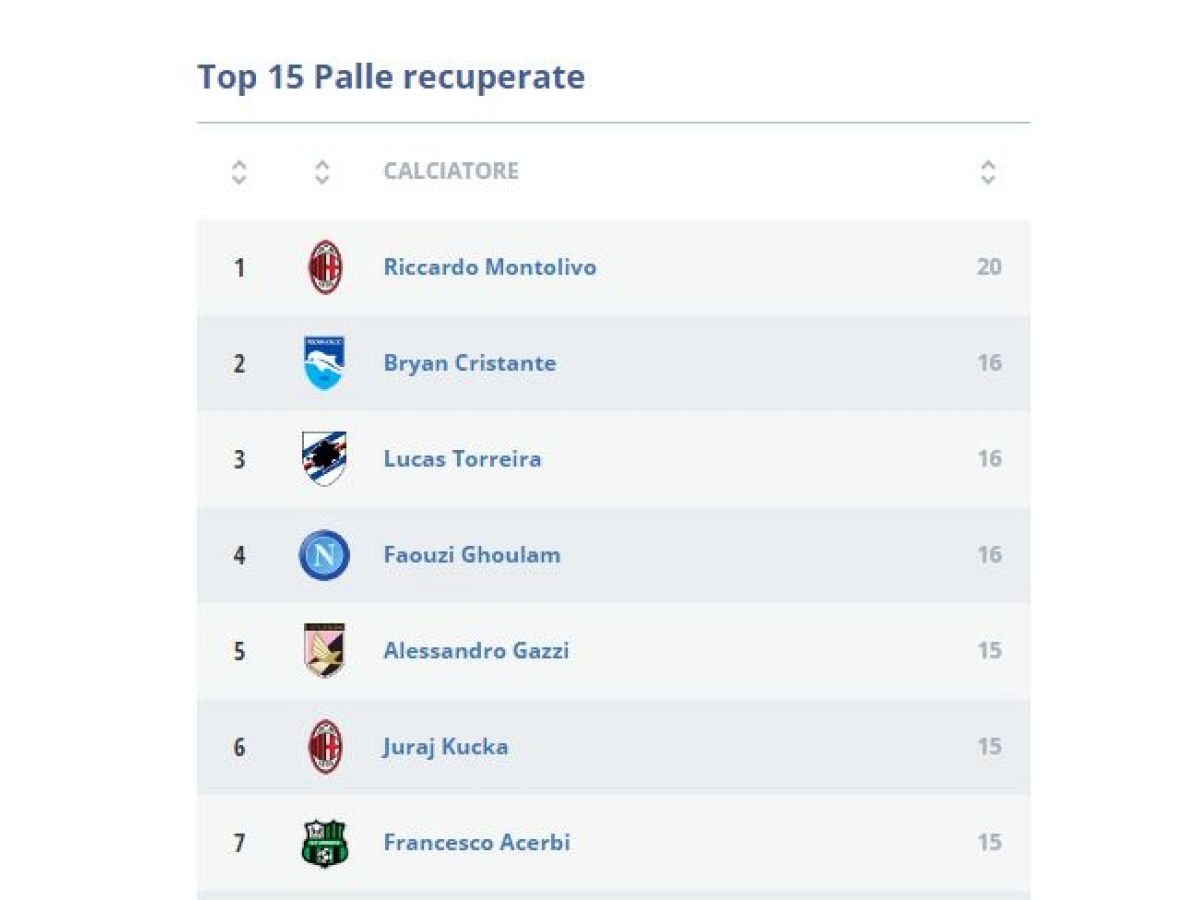Sort by recovered balls count
The width and height of the screenshot is (1200, 900).
point(988,172)
